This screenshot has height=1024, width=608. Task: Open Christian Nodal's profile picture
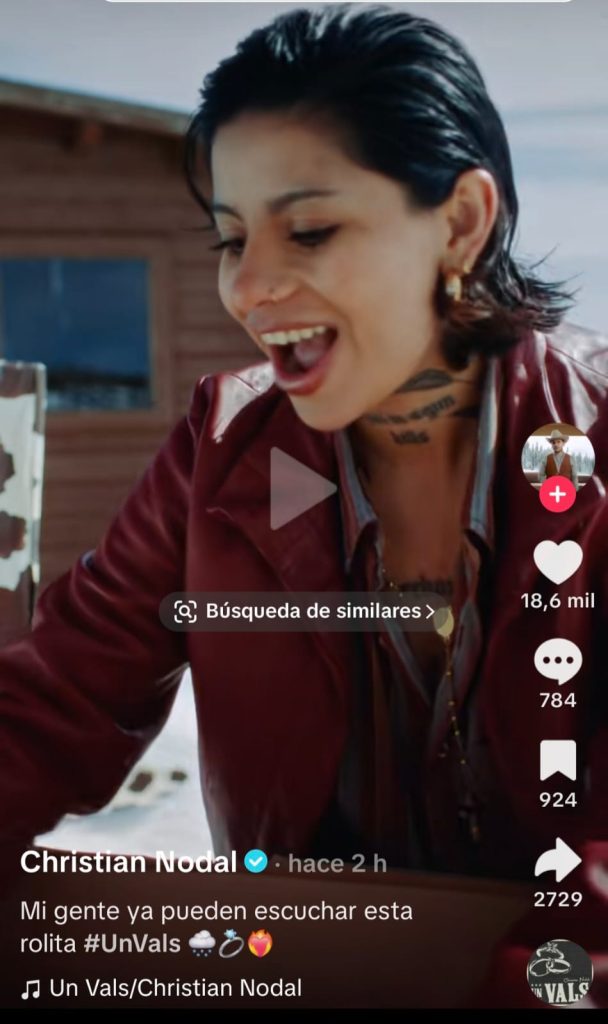(558, 455)
